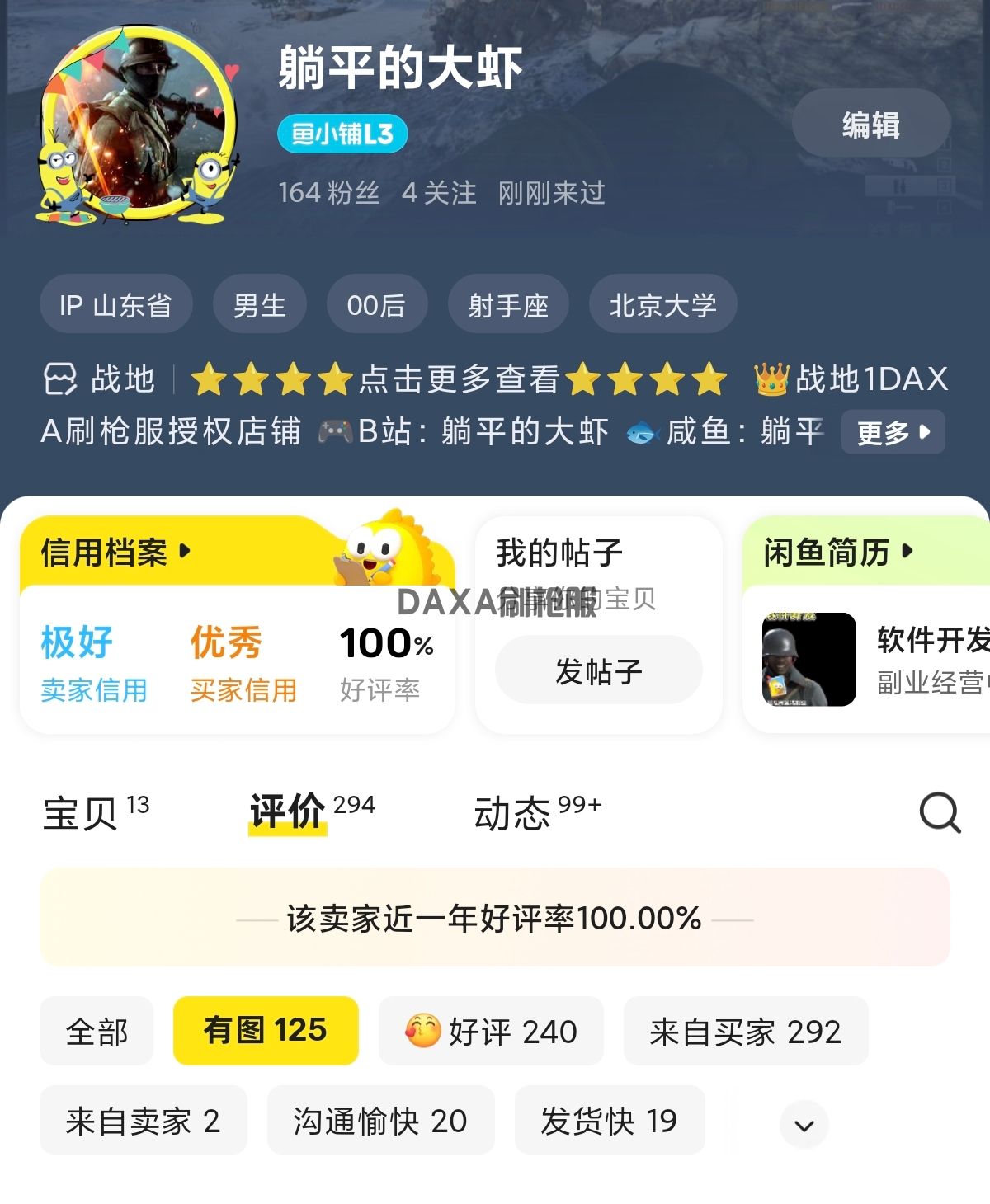
Task: Tap 发帖子 to create a post
Action: tap(598, 670)
